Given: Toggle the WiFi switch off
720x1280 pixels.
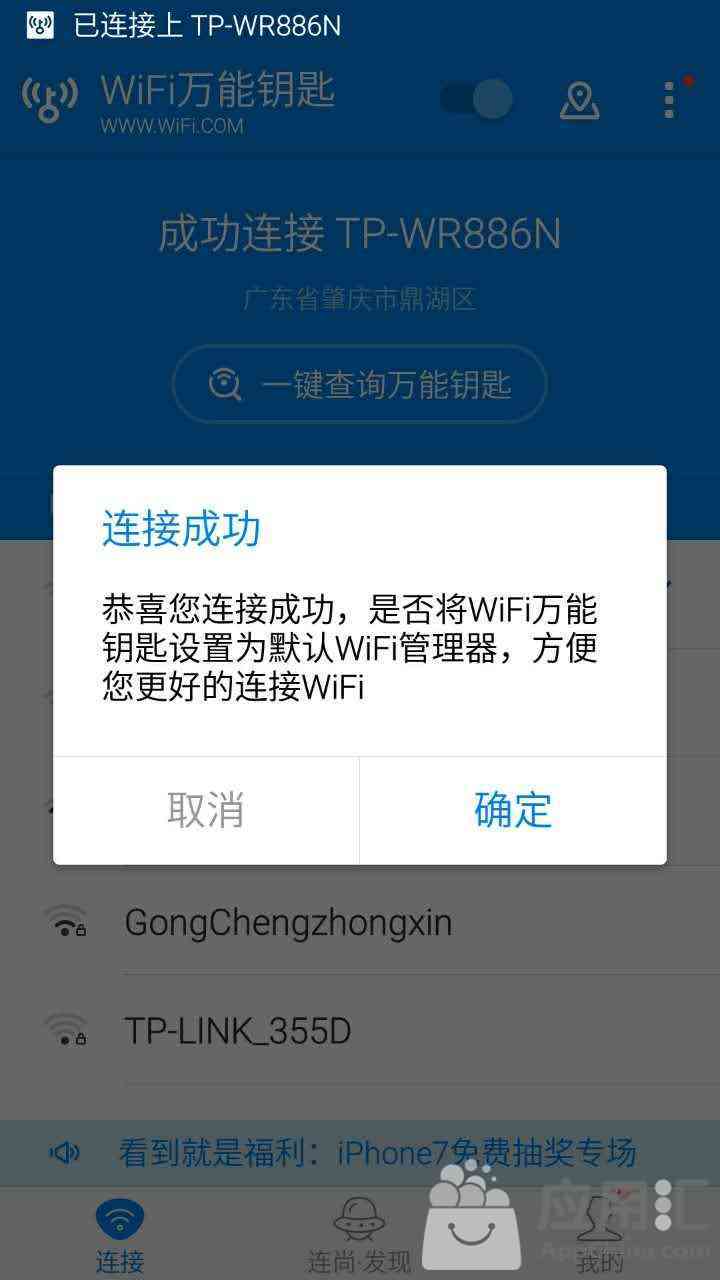Looking at the screenshot, I should pyautogui.click(x=476, y=99).
